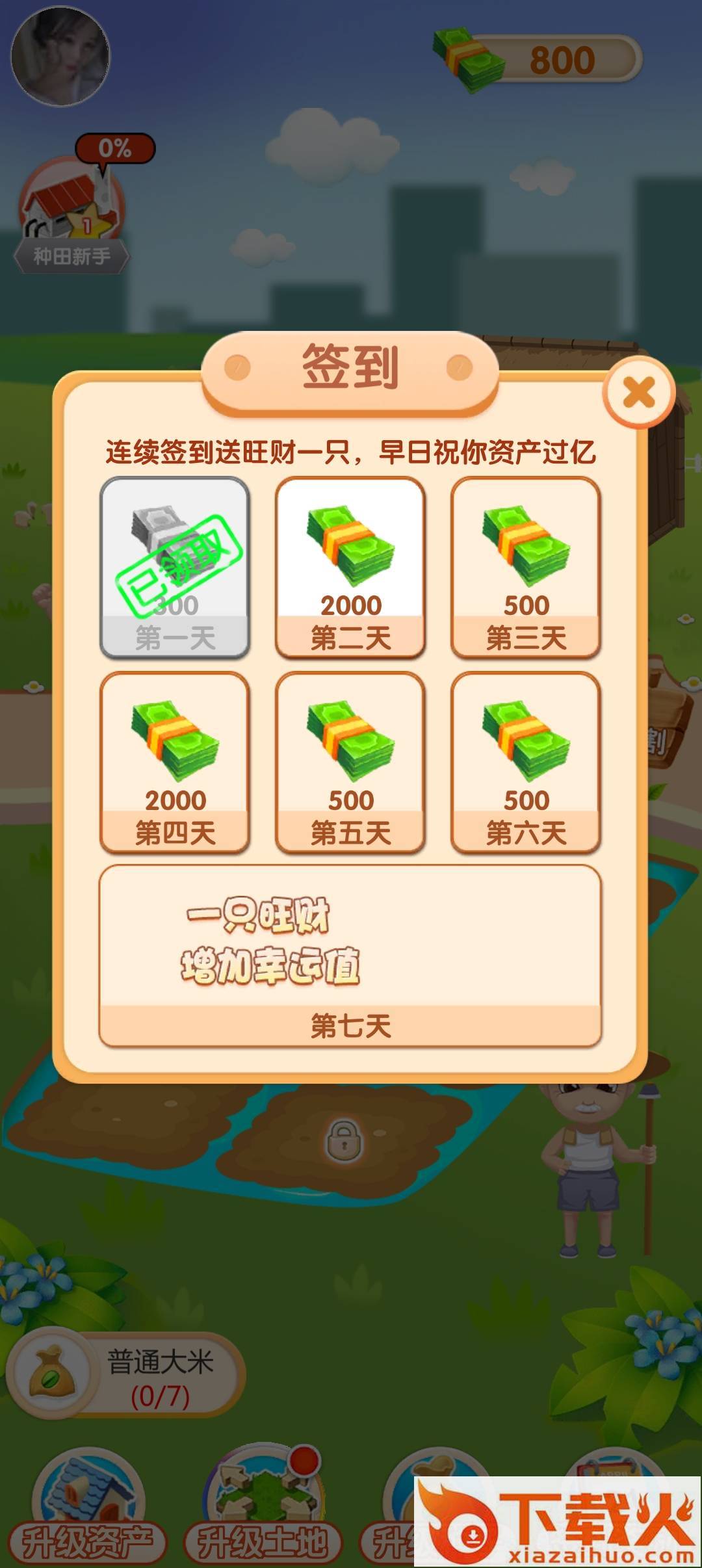This screenshot has width=702, height=1568.
Task: Select the 第四天 2000 reward card
Action: [175, 763]
